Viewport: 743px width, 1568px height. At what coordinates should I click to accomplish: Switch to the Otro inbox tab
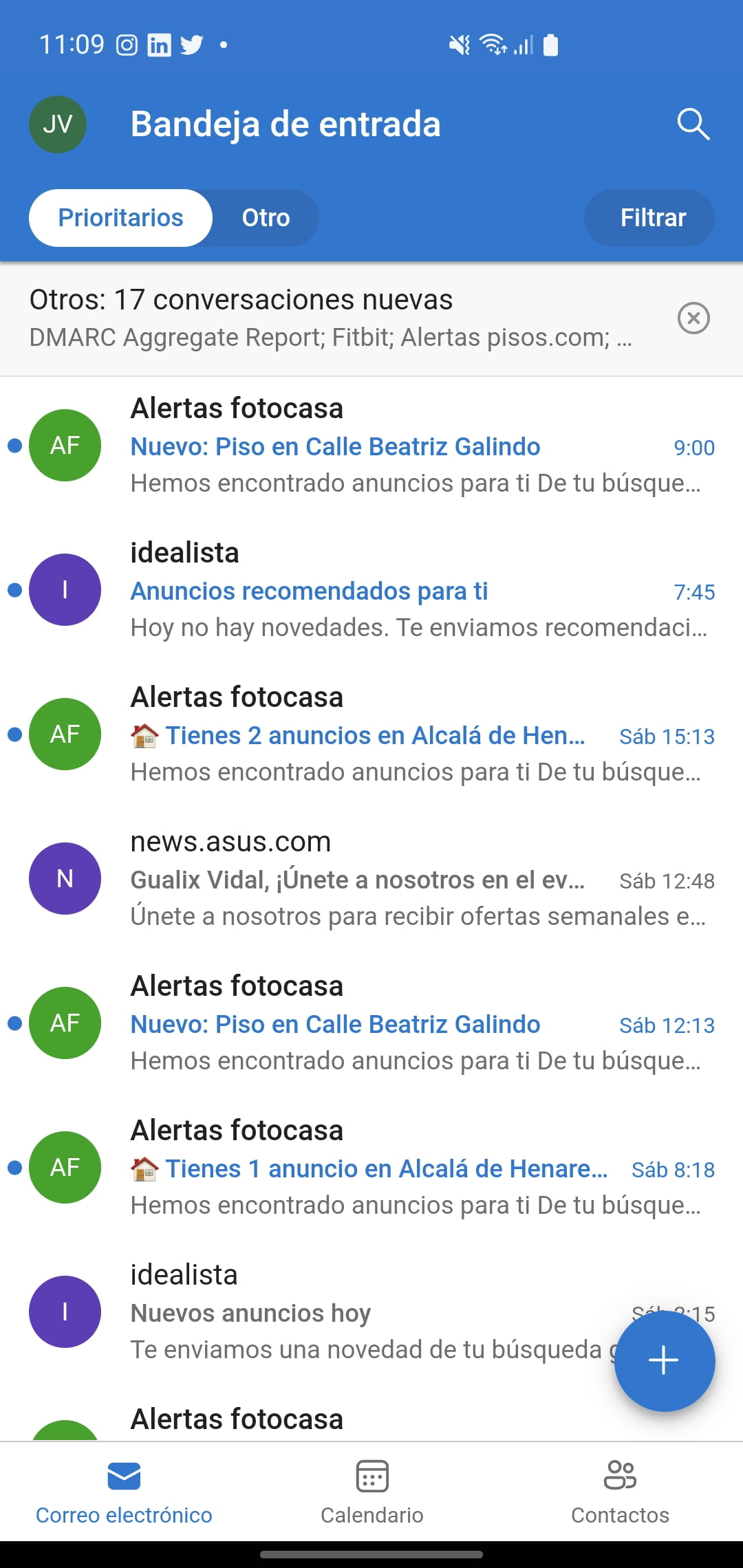tap(265, 217)
